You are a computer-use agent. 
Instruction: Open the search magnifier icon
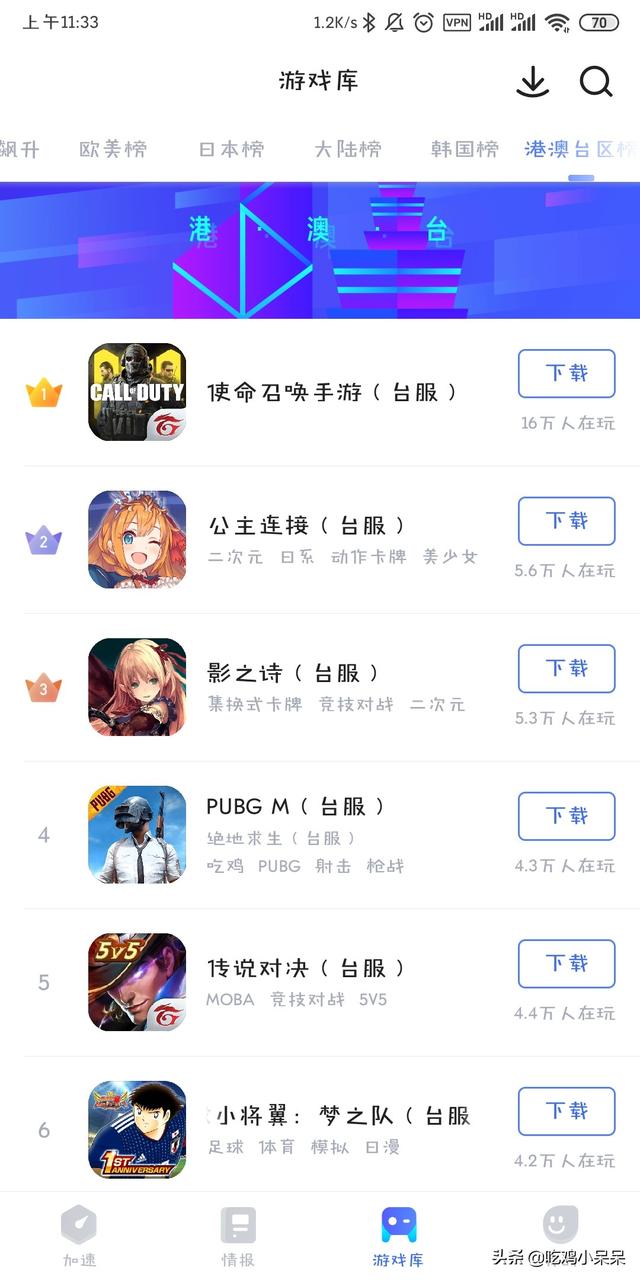596,81
